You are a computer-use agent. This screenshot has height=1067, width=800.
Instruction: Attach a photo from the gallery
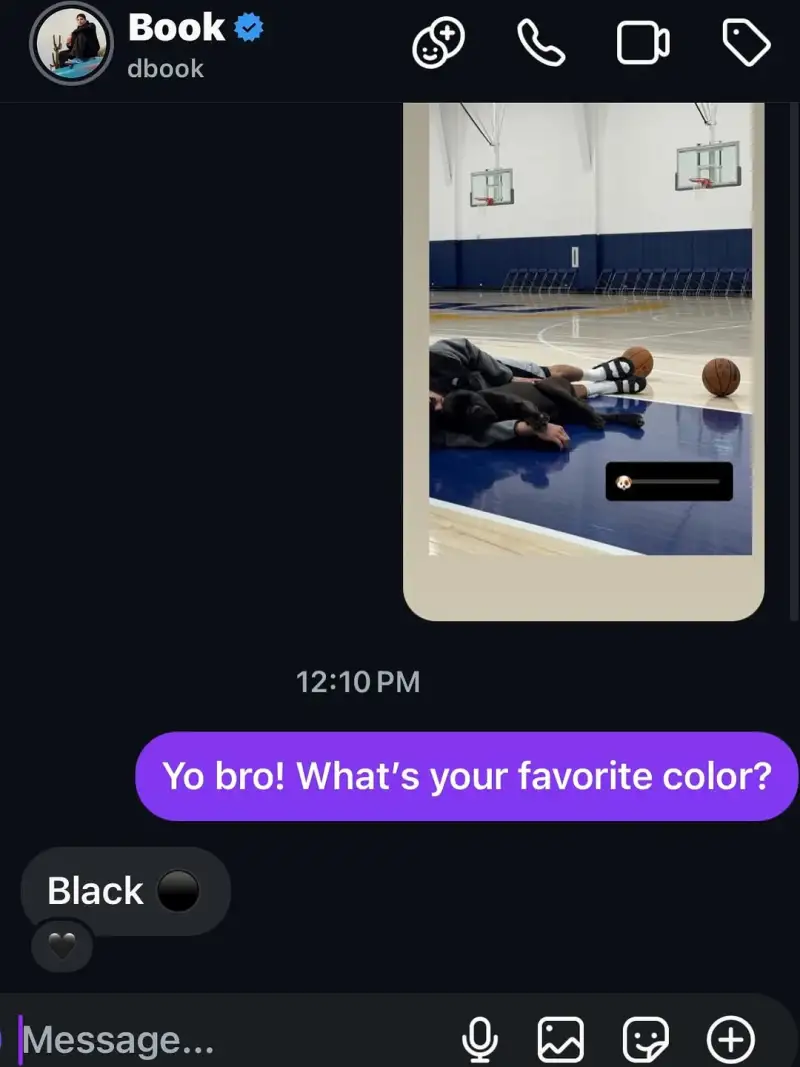(561, 1040)
